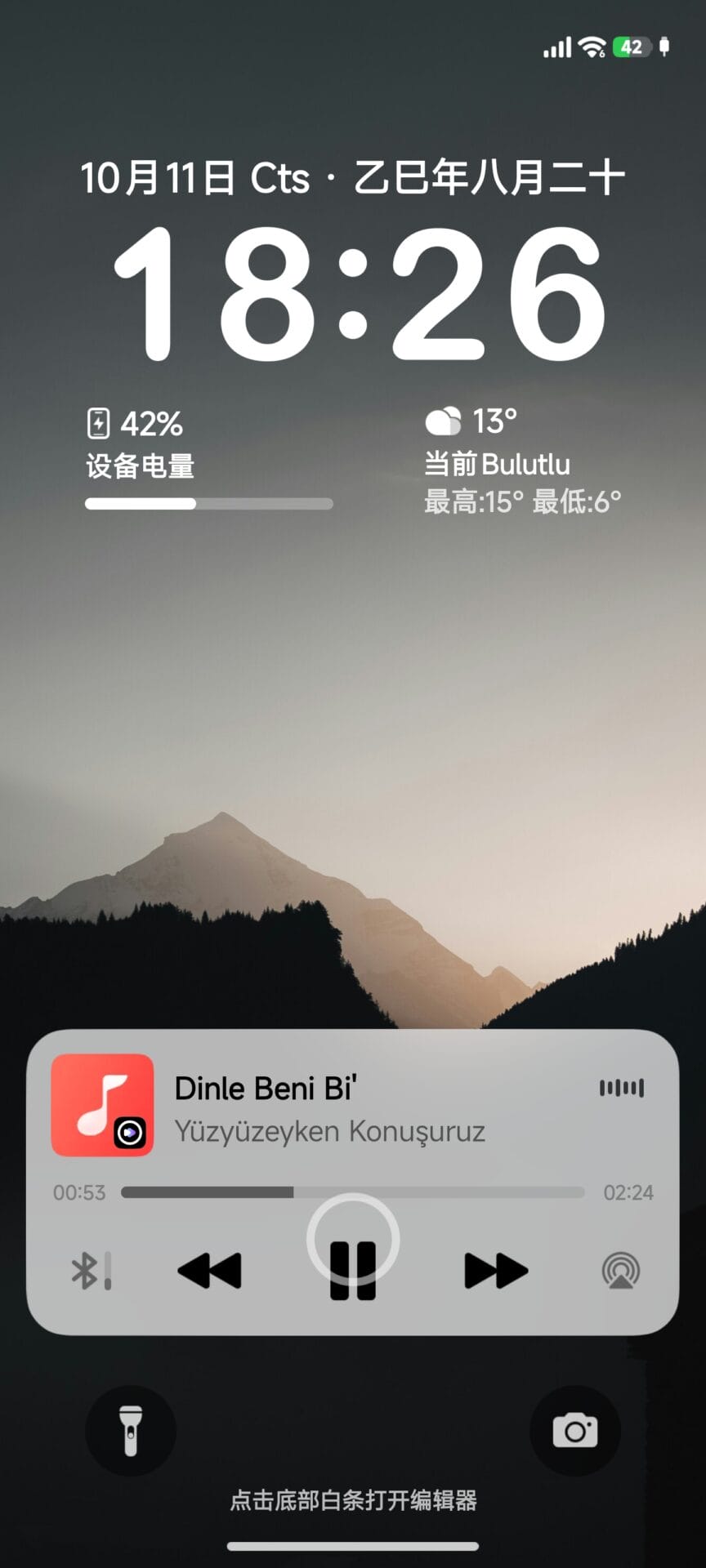This screenshot has width=706, height=1568.
Task: Open the Bluetooth volume control
Action: point(90,1271)
